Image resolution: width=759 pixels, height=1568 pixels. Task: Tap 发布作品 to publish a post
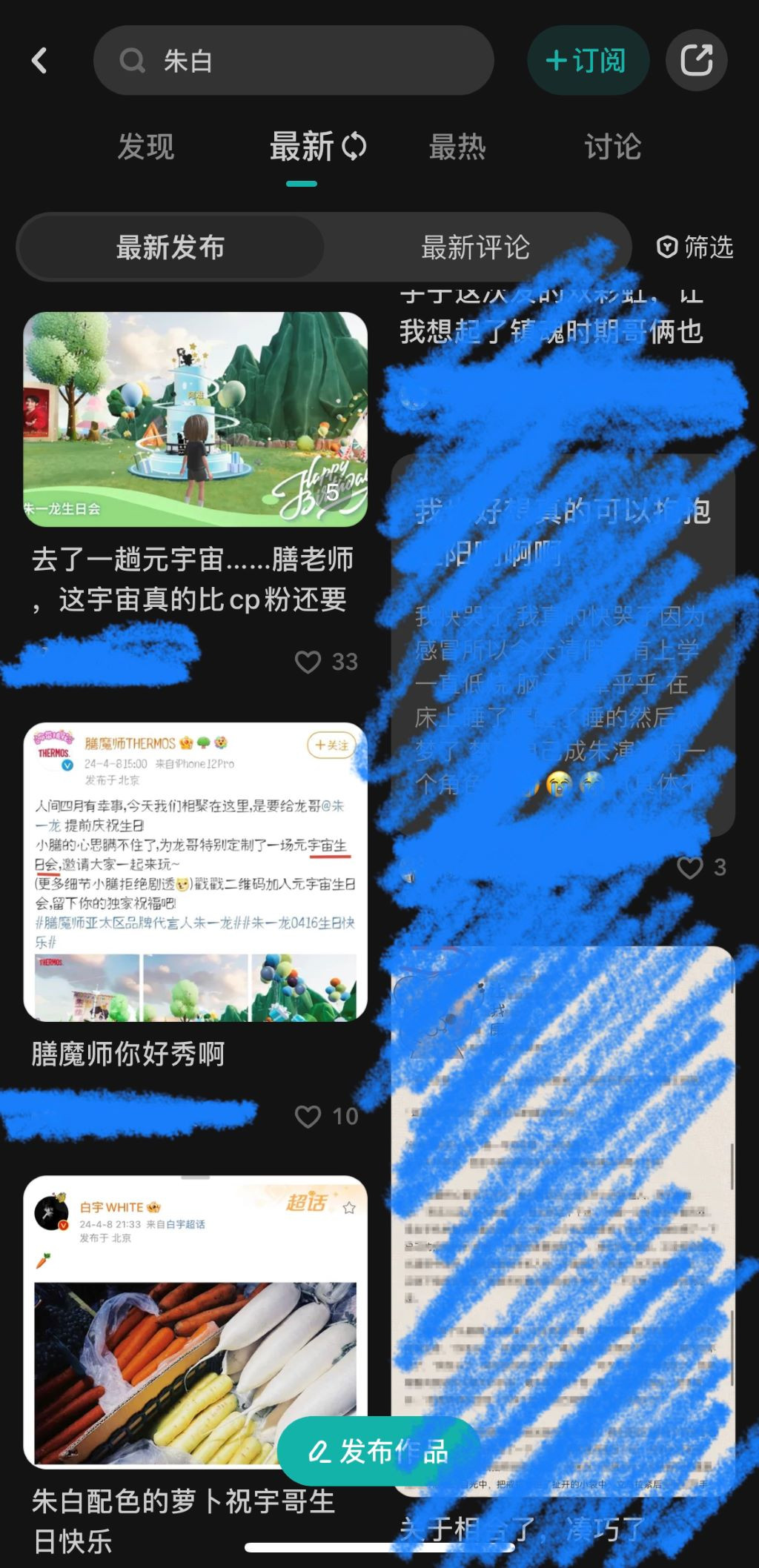click(378, 1452)
